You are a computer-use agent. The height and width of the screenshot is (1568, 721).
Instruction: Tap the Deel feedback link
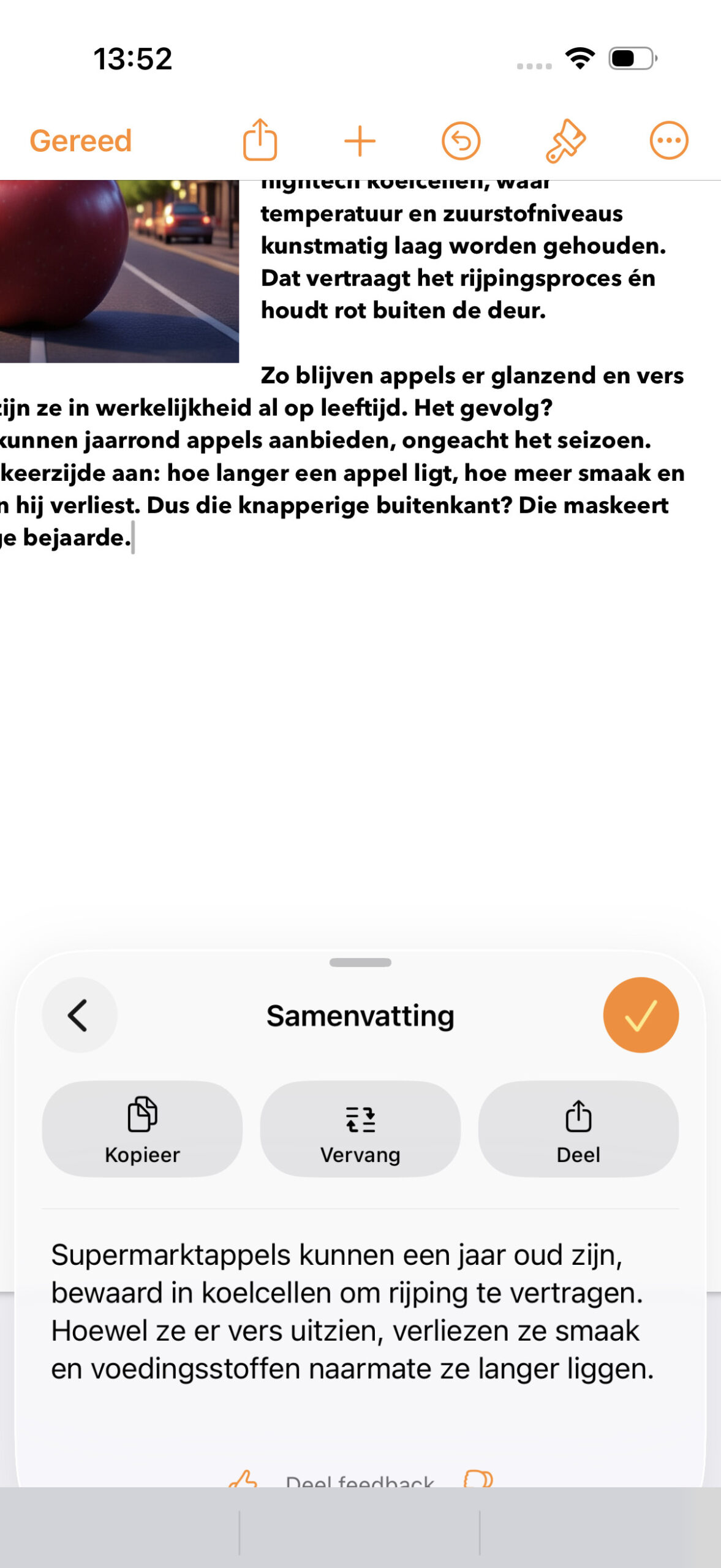tap(360, 1493)
